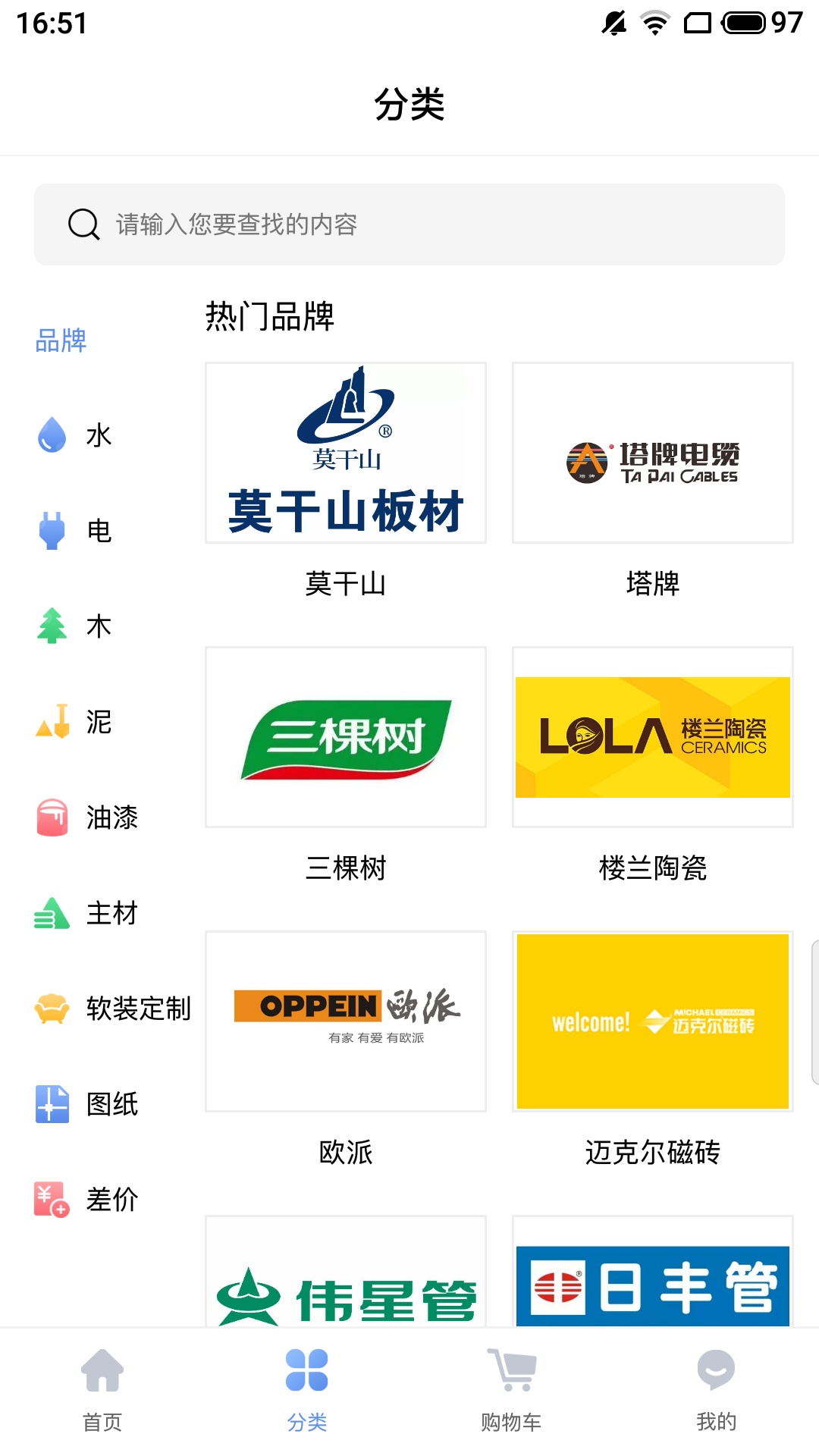Open the 泥 category
Image resolution: width=819 pixels, height=1456 pixels.
coord(74,722)
